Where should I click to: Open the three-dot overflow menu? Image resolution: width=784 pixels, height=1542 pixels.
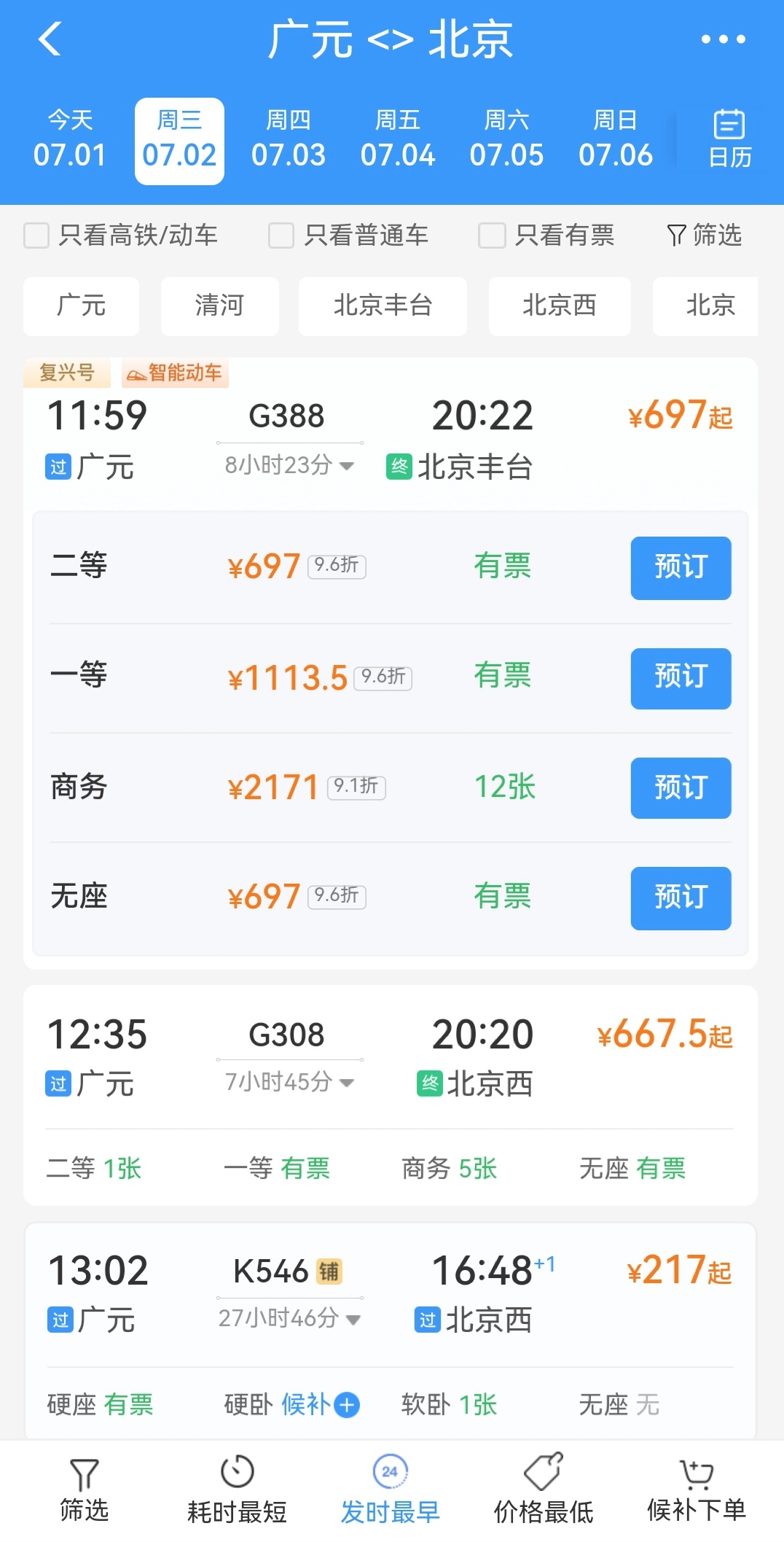(x=723, y=39)
